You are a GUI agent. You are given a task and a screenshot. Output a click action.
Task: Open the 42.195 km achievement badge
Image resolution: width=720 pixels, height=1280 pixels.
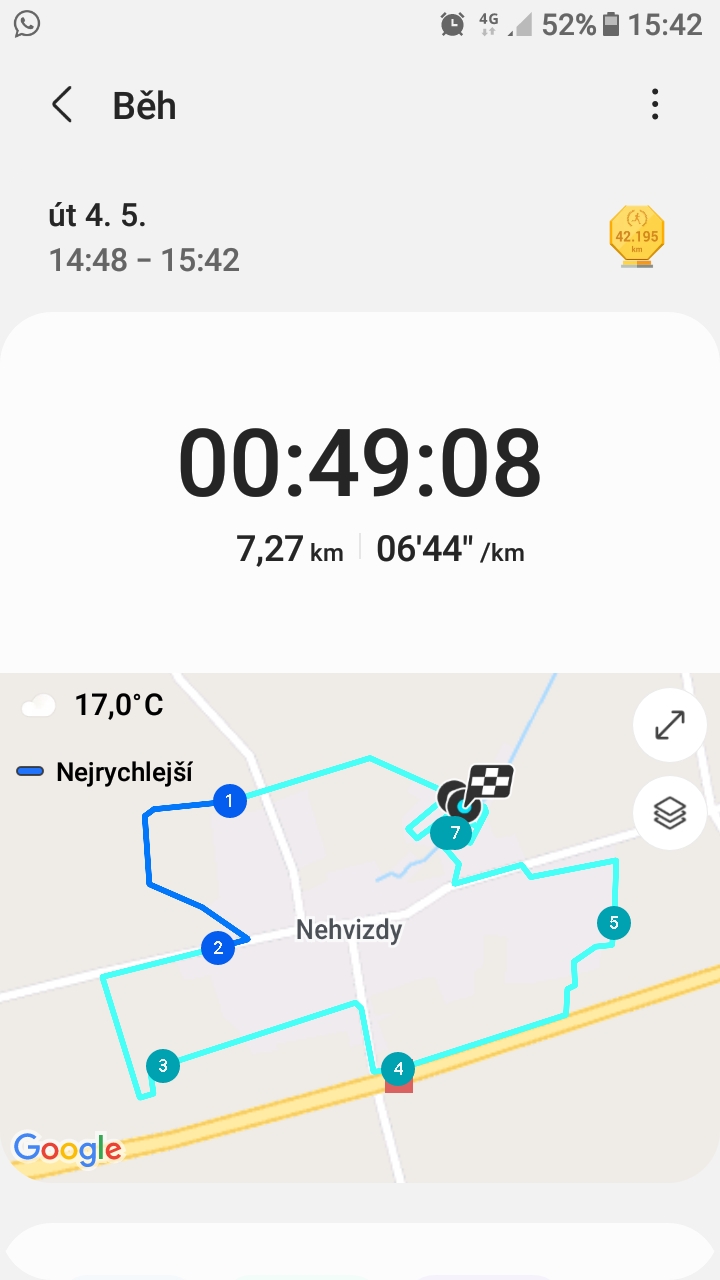click(637, 237)
